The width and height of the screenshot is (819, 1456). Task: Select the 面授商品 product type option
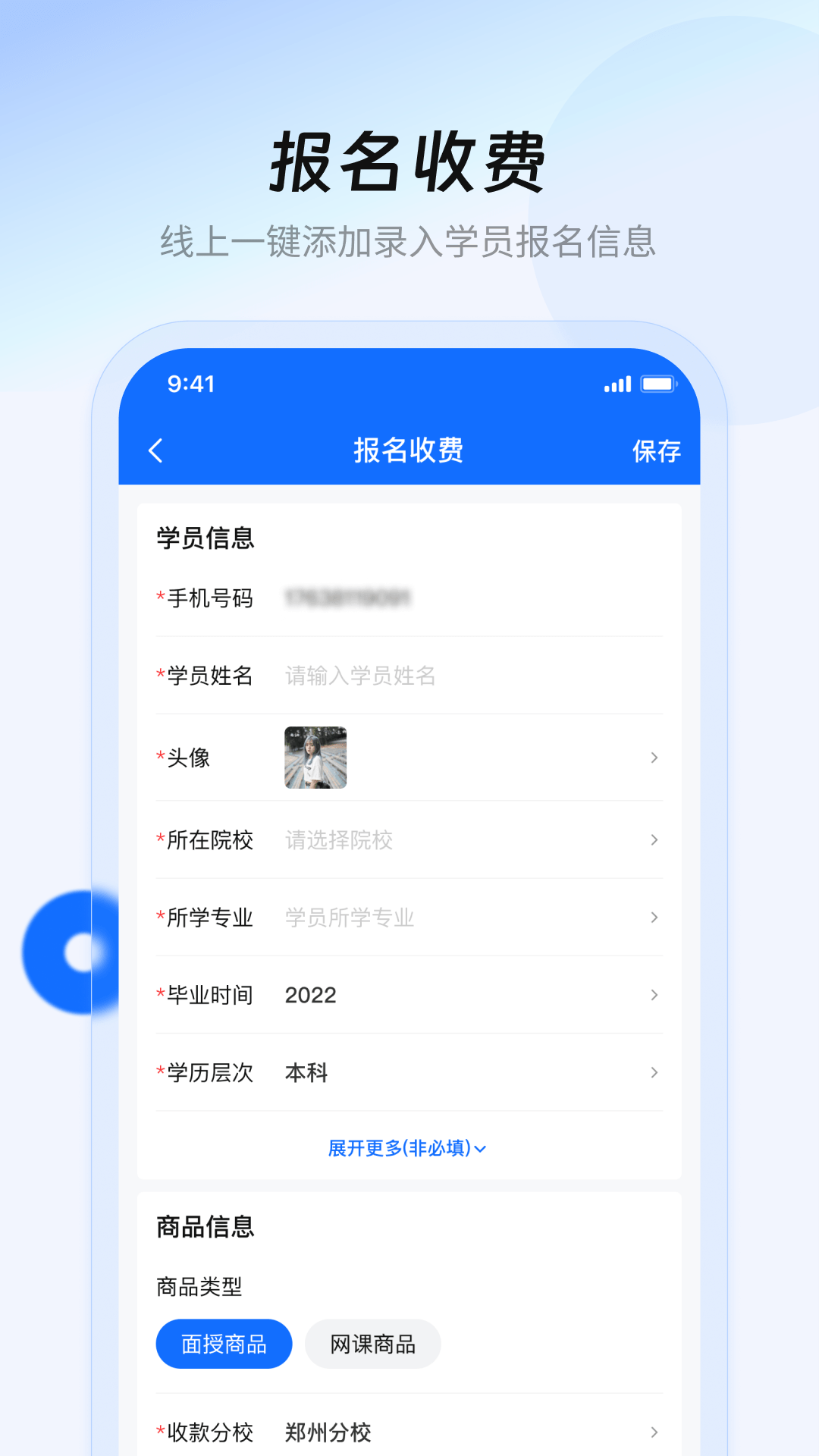coord(224,1343)
